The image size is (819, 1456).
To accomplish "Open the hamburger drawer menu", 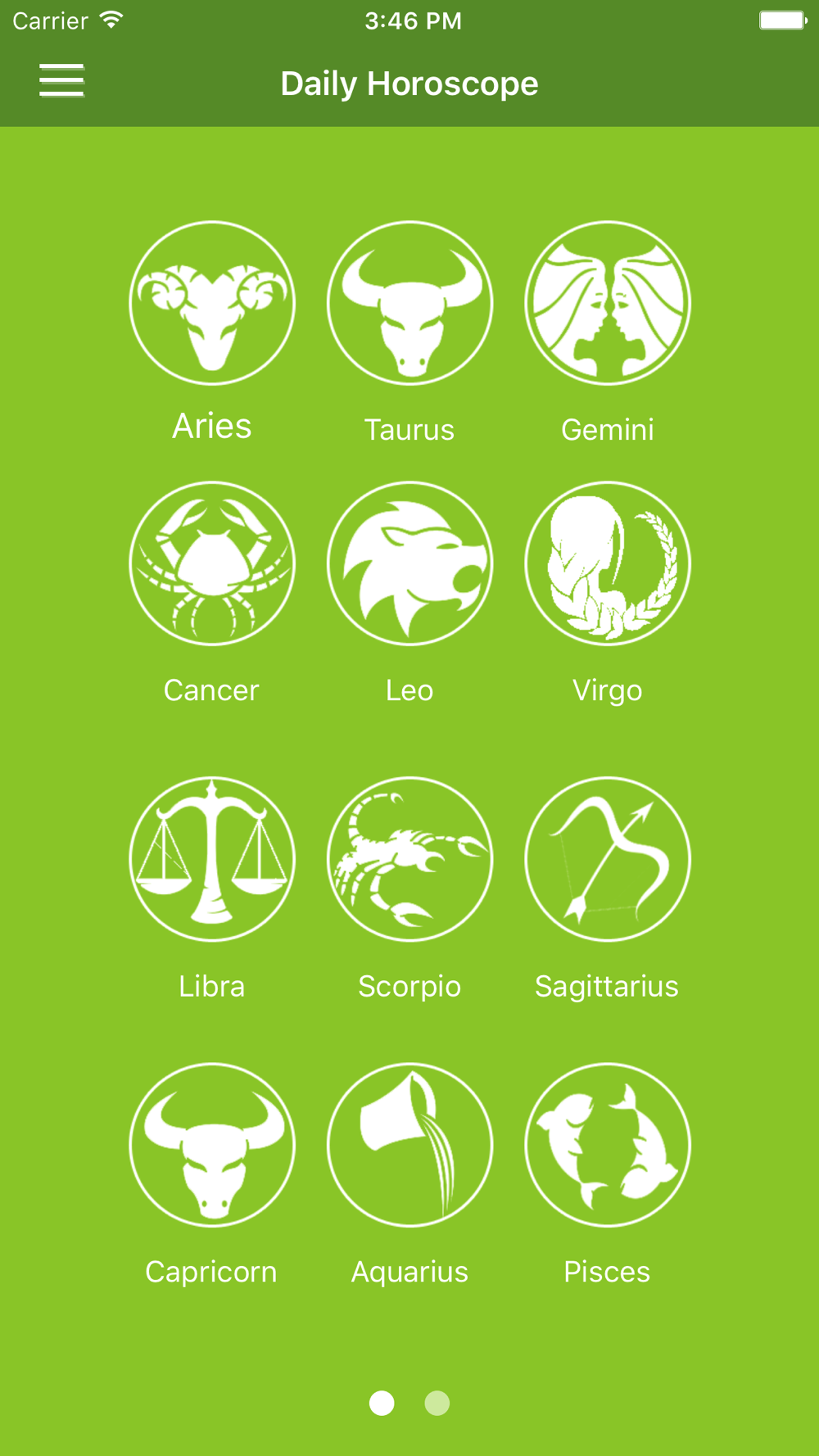I will (61, 80).
